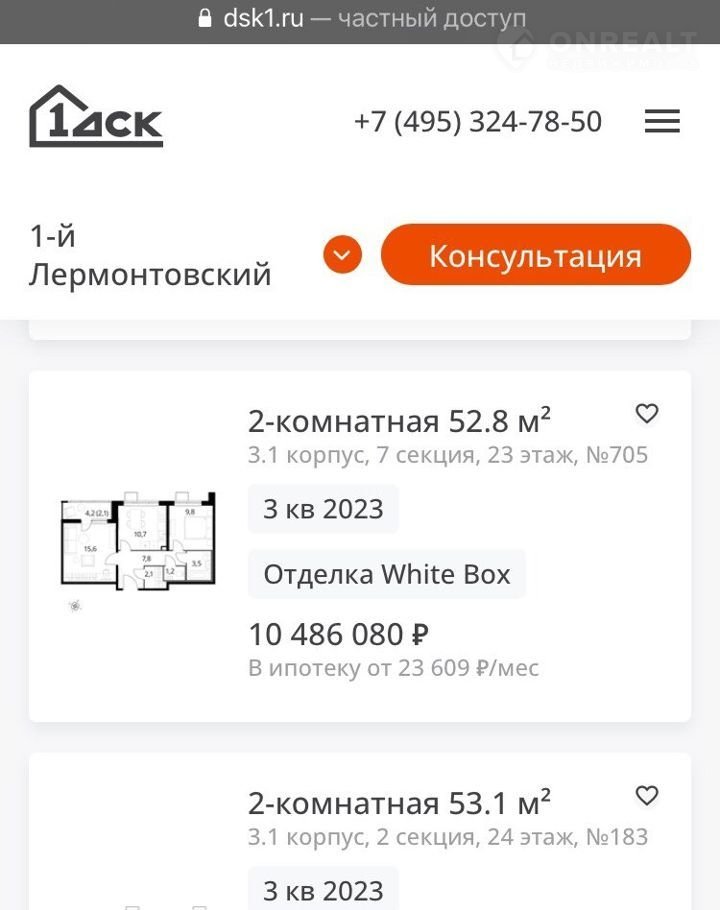Tap the Консультация button
Viewport: 720px width, 910px height.
pyautogui.click(x=535, y=255)
